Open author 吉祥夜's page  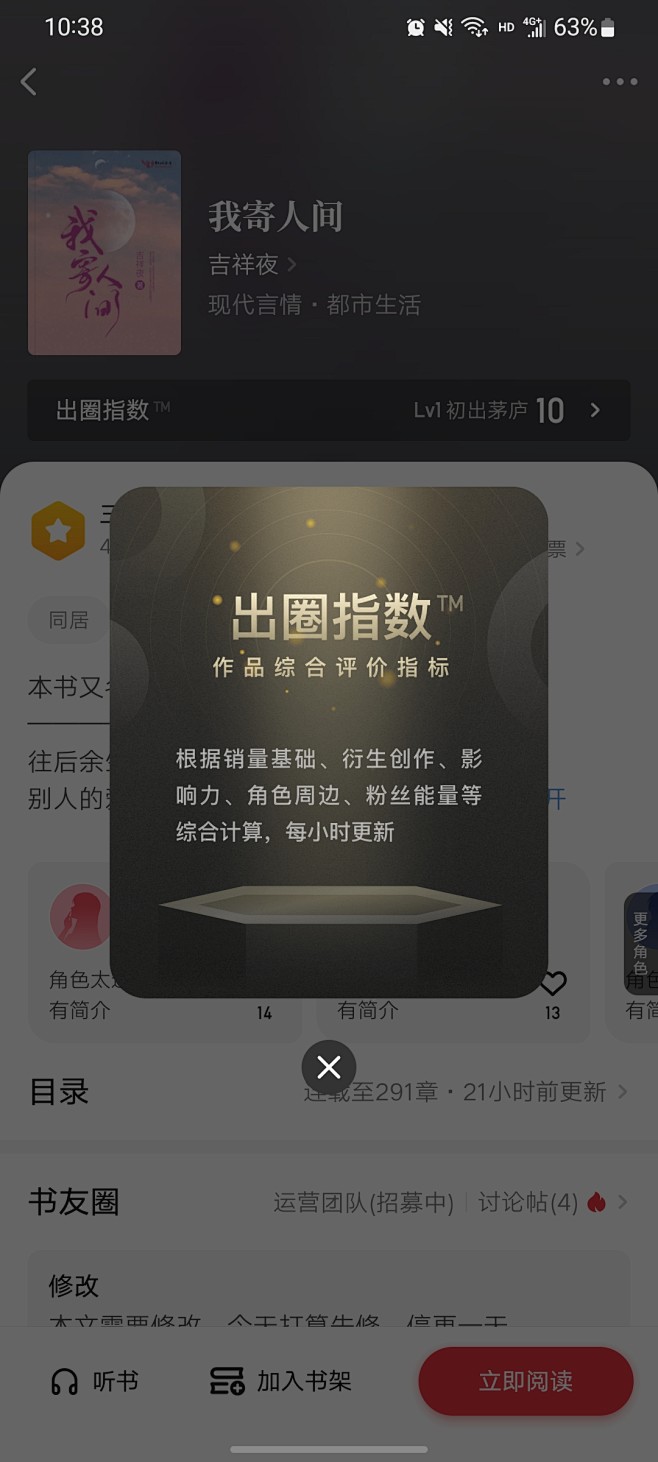[253, 264]
